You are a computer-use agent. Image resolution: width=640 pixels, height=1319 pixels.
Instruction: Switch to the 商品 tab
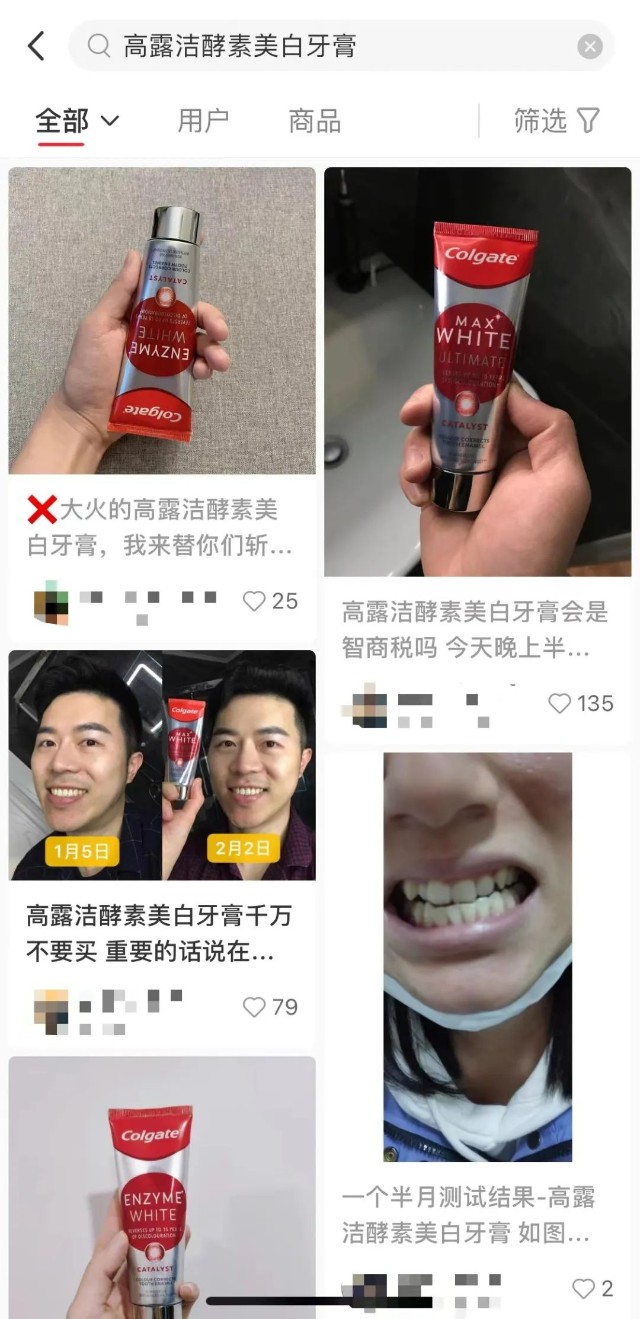[x=315, y=121]
